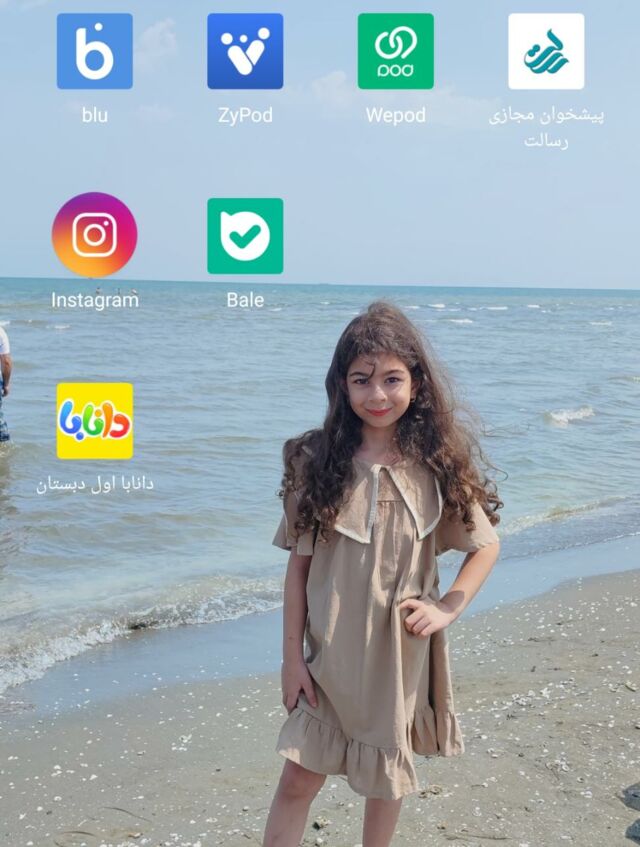Launch the ZyPod app
This screenshot has width=640, height=847.
coord(245,52)
